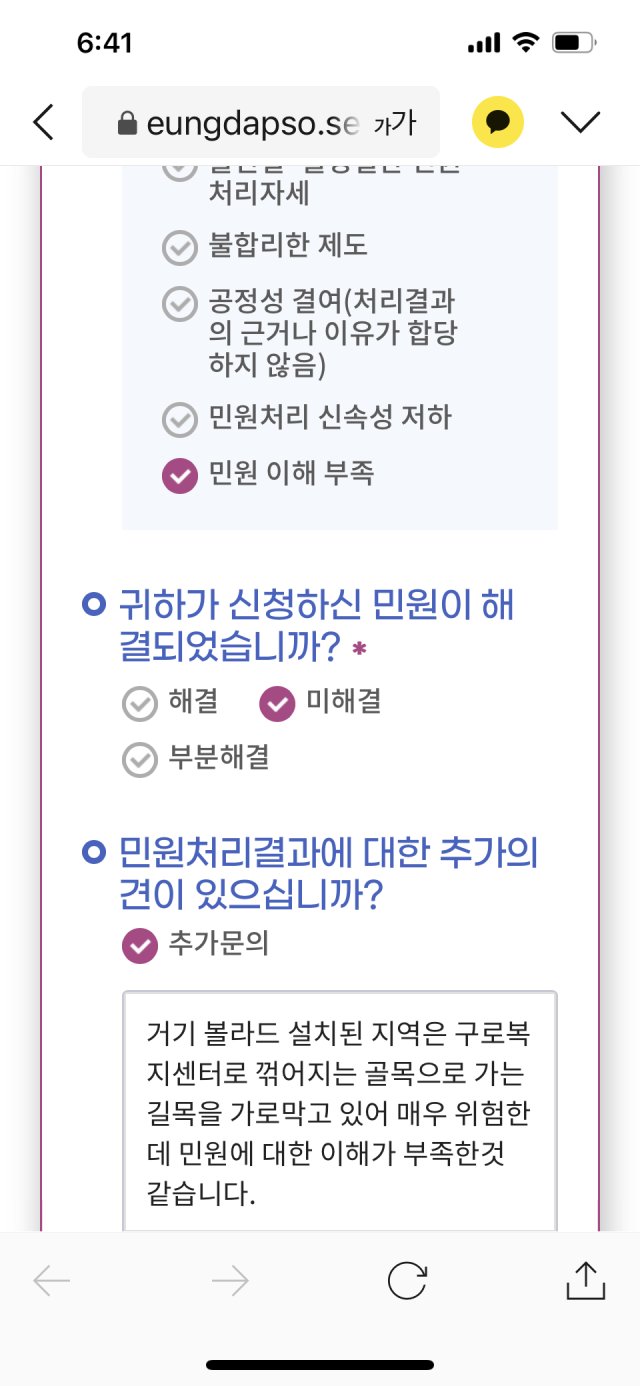
Task: Go back using the top-left arrow
Action: tap(43, 122)
